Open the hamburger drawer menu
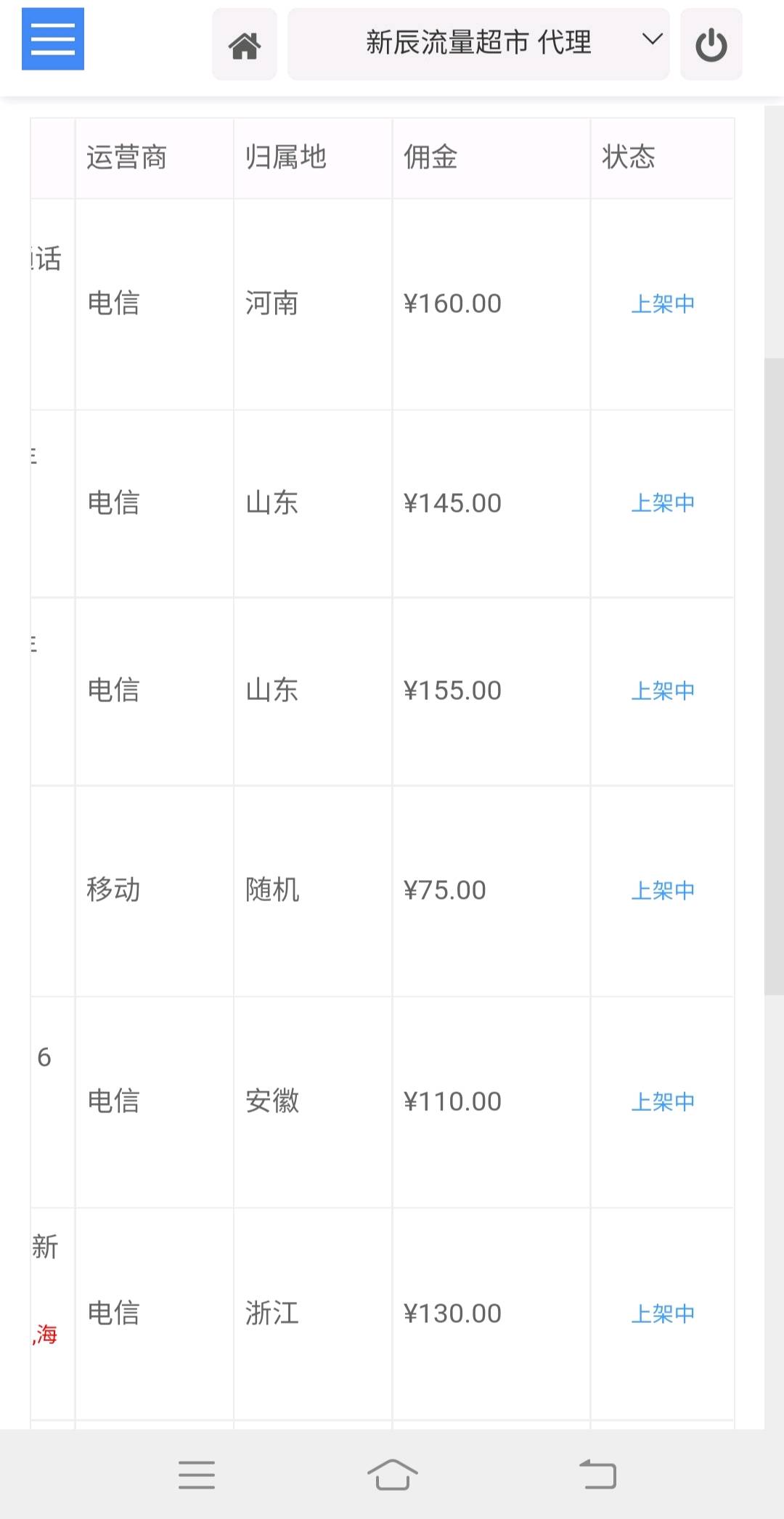This screenshot has height=1519, width=784. tap(53, 39)
